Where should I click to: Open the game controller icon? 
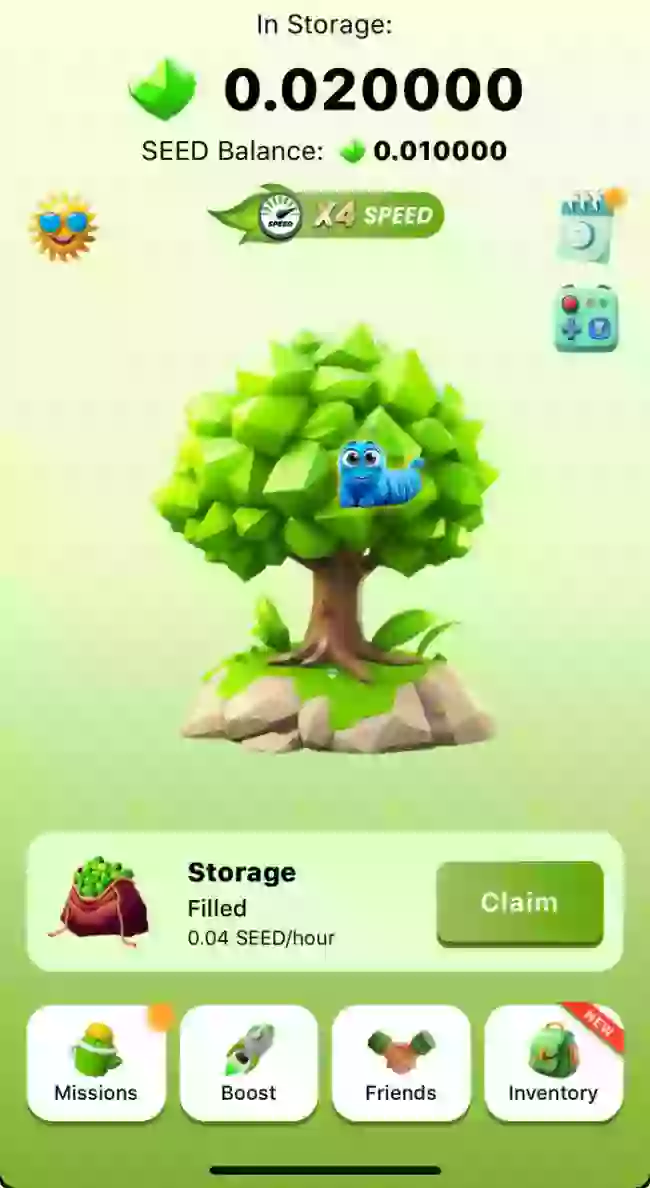(587, 319)
